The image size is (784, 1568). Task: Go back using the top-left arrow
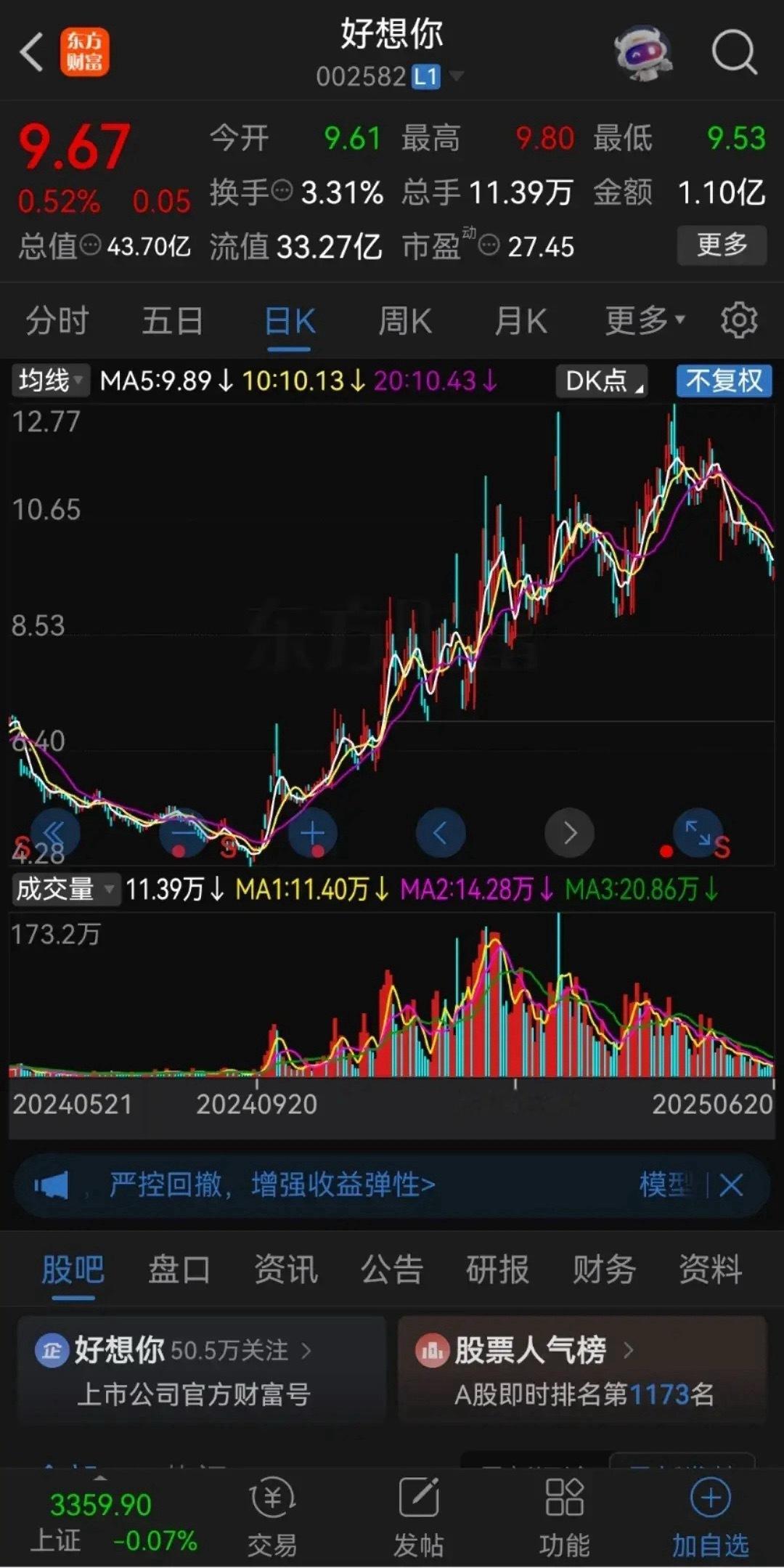click(x=32, y=52)
